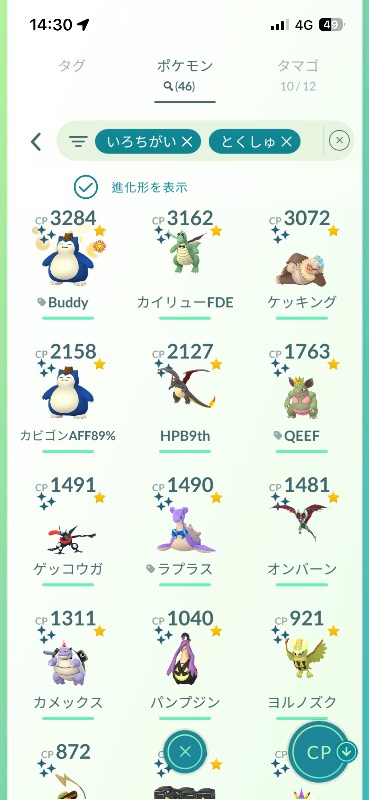Switch to the タマゴ tab

point(298,74)
